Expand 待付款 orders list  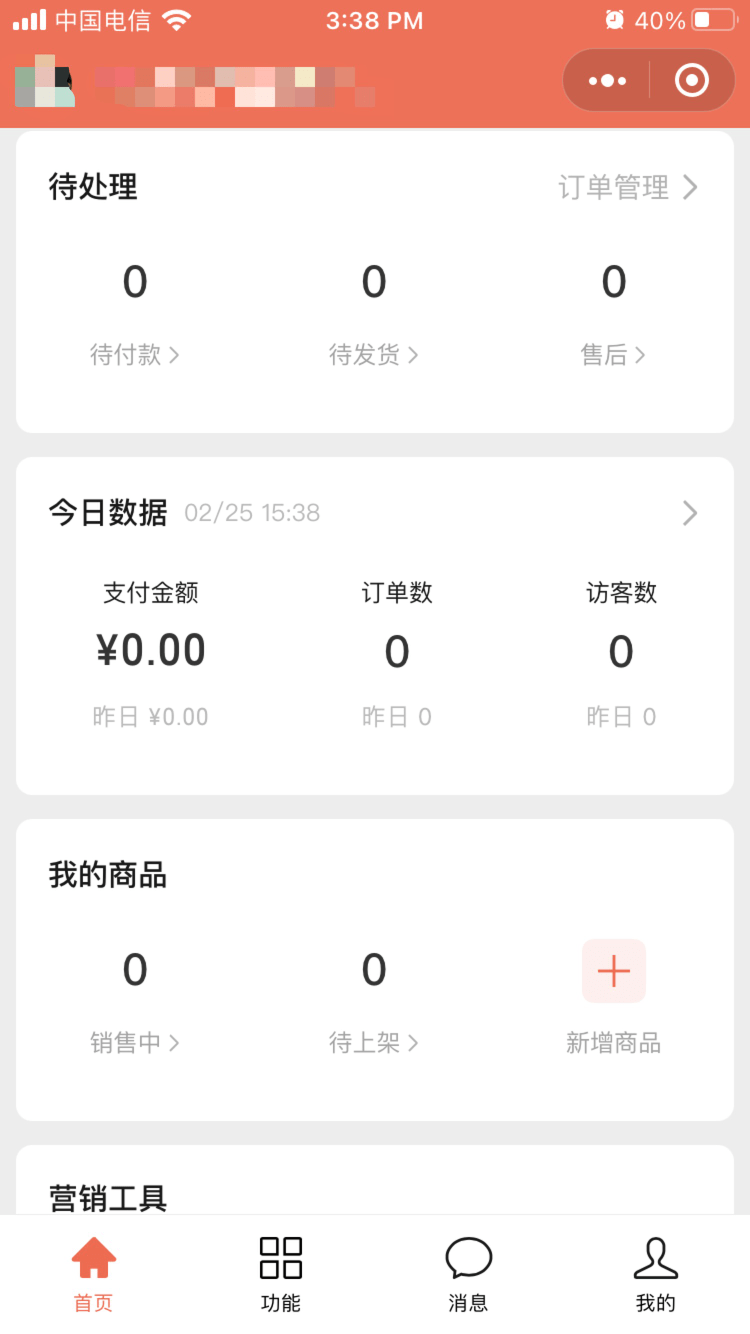134,355
